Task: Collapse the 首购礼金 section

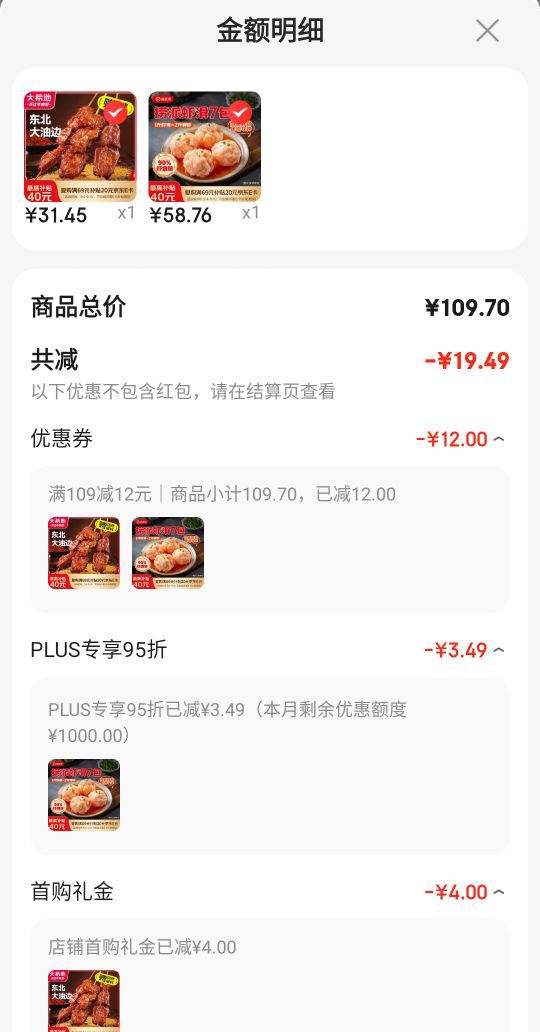Action: [499, 892]
